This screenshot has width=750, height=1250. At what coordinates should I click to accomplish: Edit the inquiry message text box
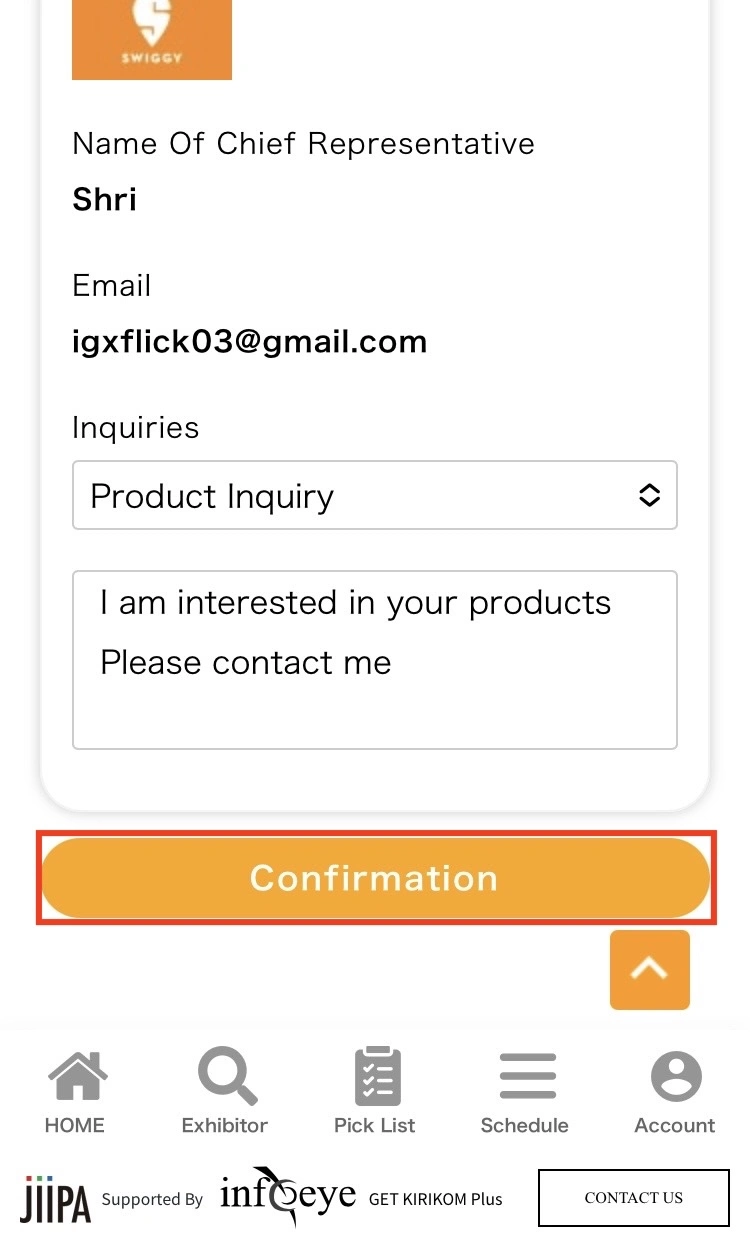[x=375, y=660]
